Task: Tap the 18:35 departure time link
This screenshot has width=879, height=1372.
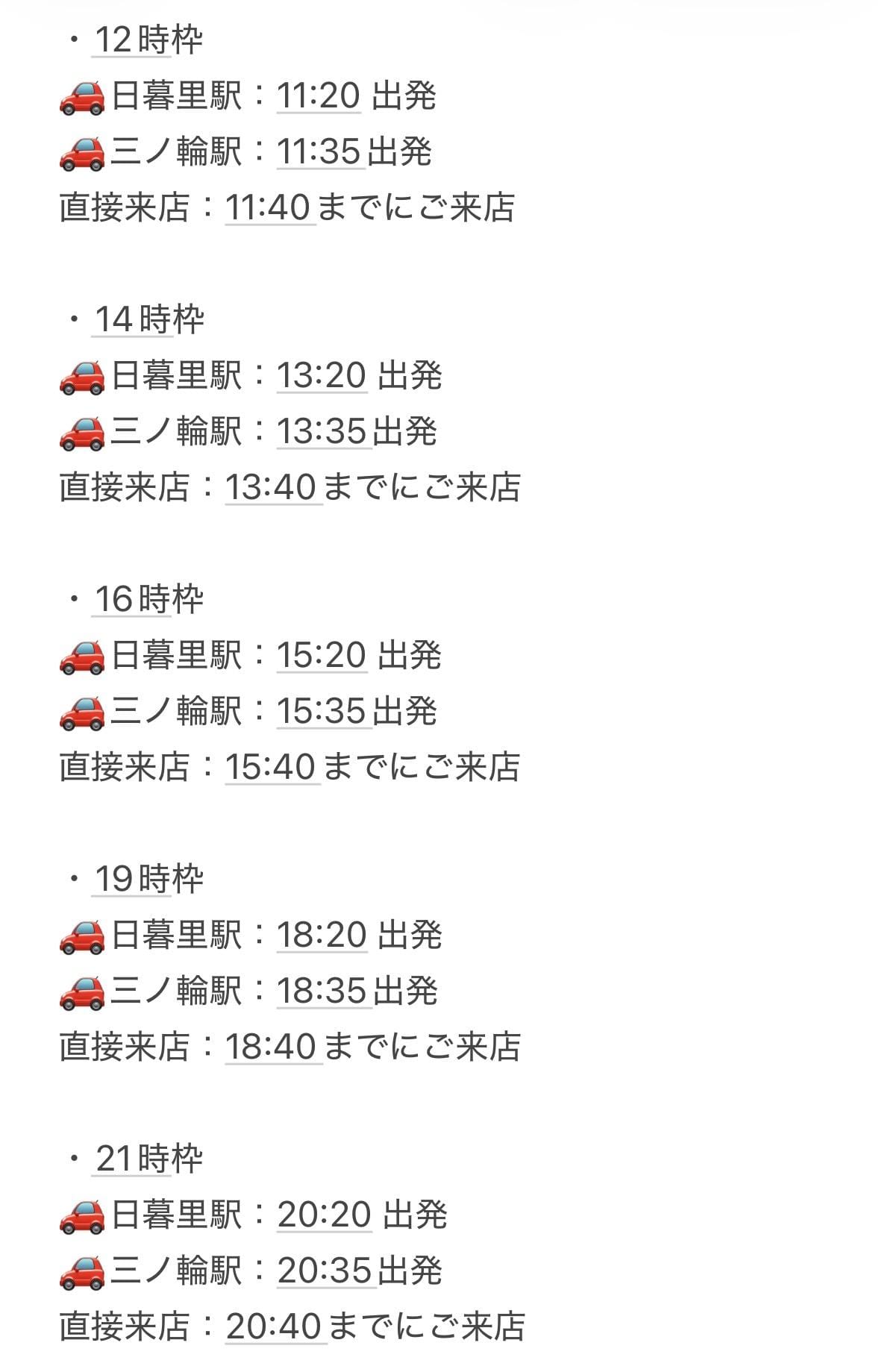Action: tap(322, 992)
